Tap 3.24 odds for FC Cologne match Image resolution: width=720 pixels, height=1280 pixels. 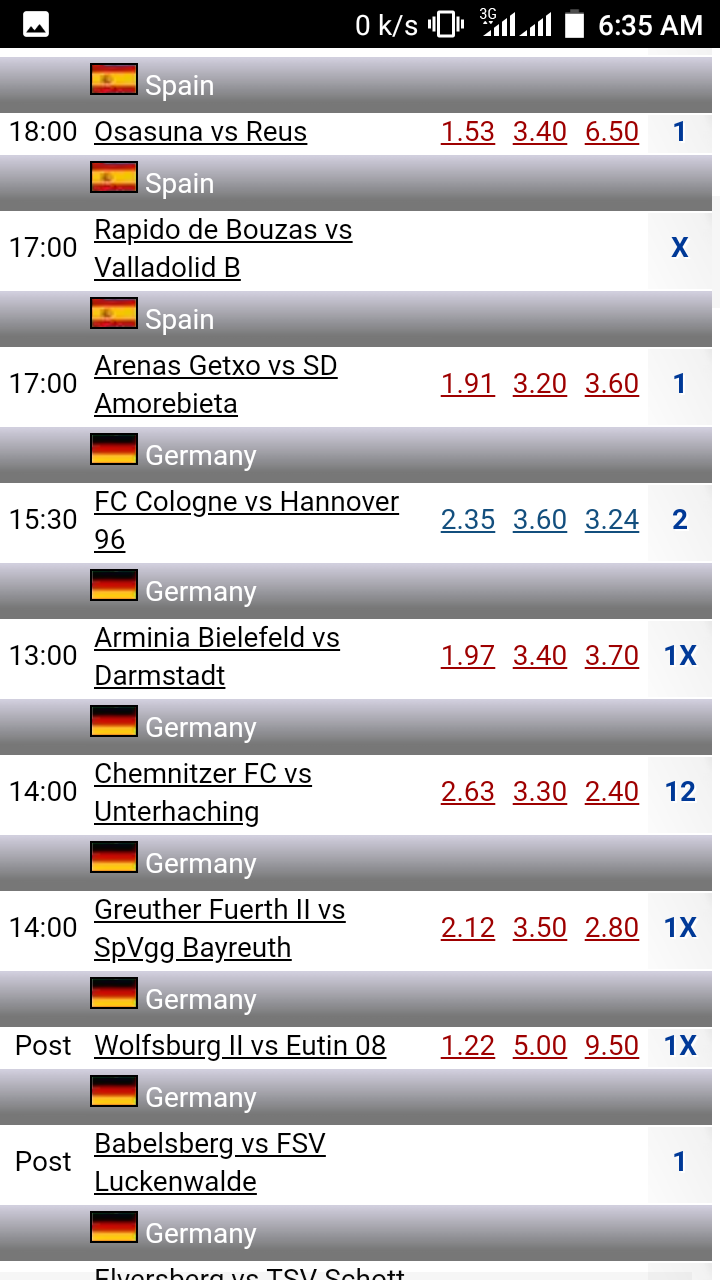[612, 520]
